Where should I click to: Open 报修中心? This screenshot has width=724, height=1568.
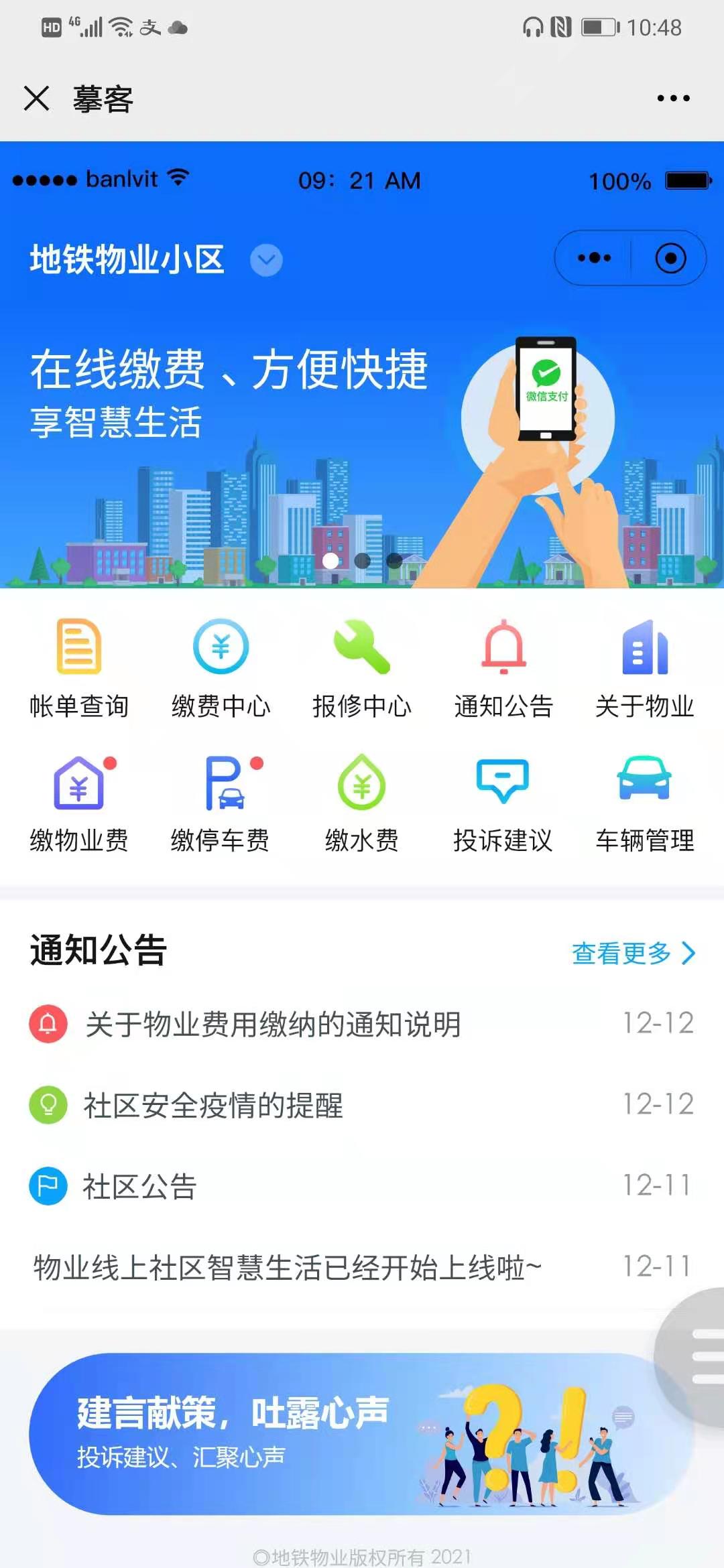(x=362, y=667)
